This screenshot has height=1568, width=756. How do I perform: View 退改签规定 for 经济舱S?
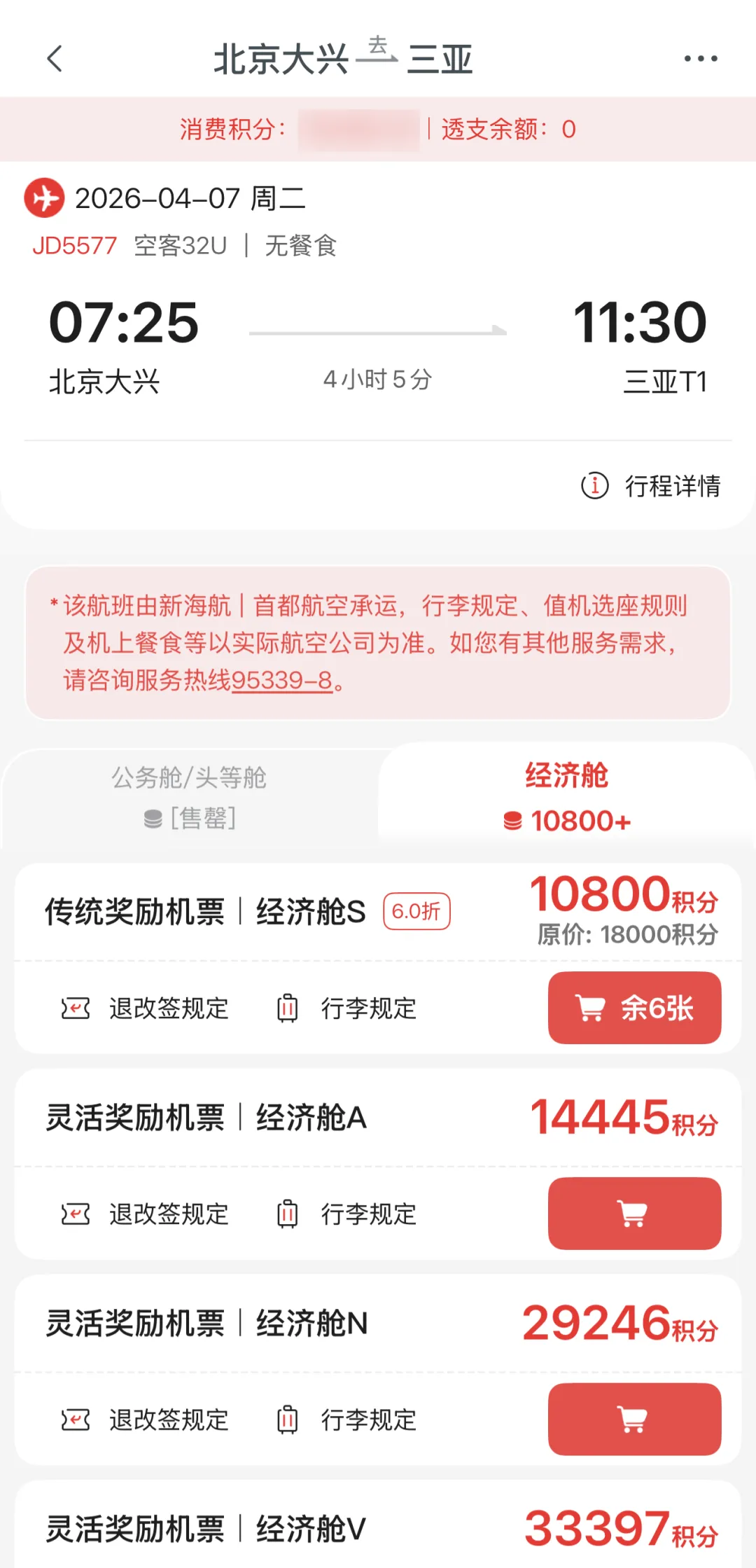click(x=146, y=1008)
